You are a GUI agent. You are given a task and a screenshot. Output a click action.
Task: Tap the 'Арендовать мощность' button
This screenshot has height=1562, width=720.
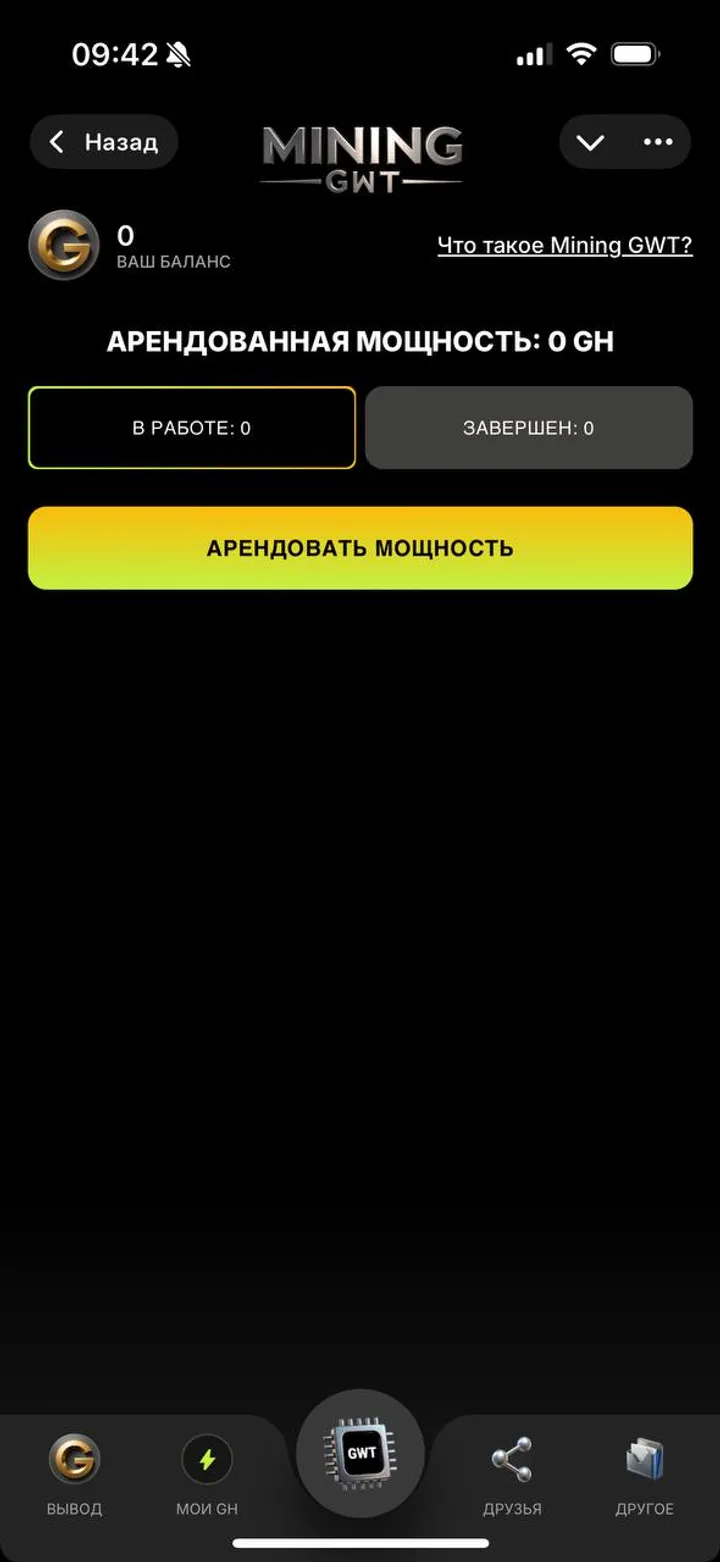coord(360,548)
